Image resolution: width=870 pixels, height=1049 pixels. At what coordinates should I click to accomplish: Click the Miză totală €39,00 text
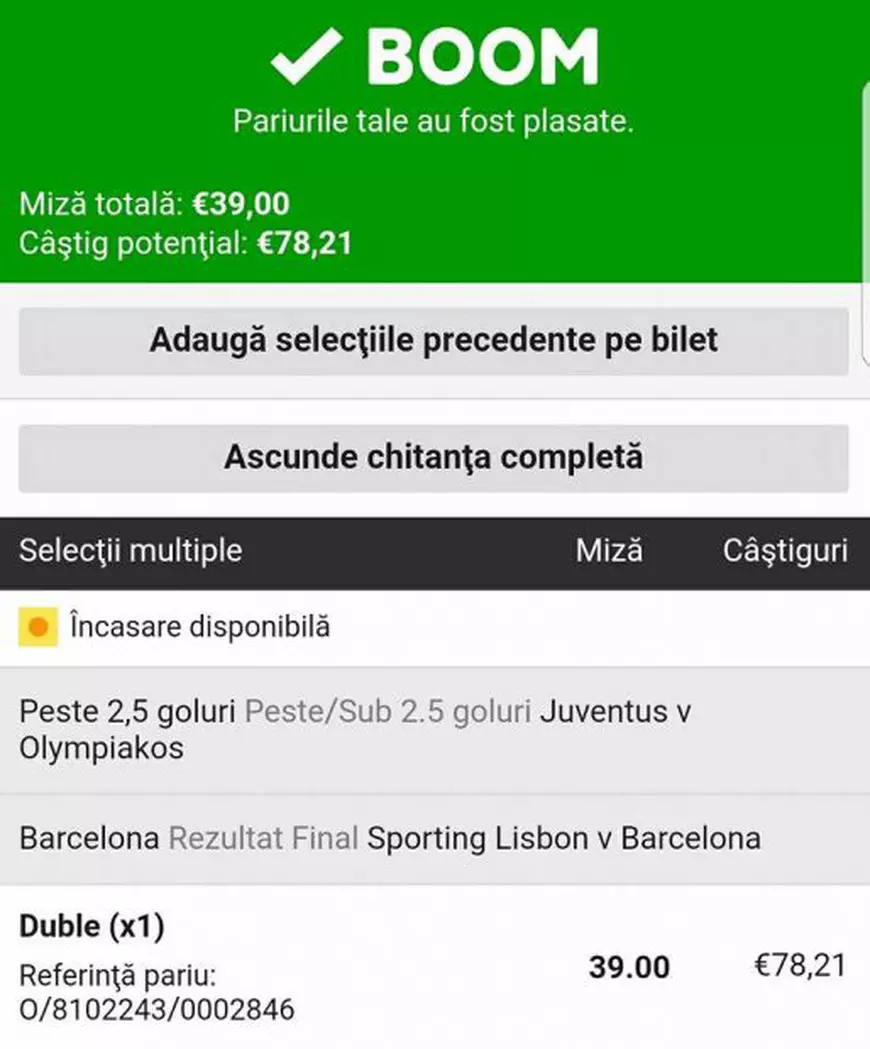[x=153, y=203]
